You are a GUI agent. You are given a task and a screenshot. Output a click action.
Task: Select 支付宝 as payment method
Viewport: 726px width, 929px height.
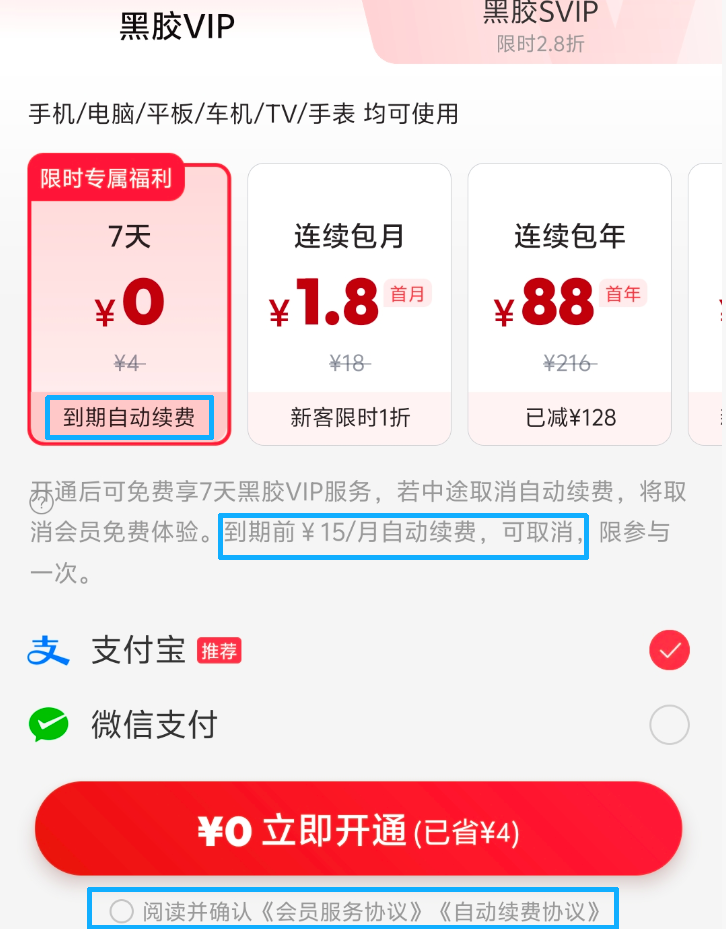point(669,651)
